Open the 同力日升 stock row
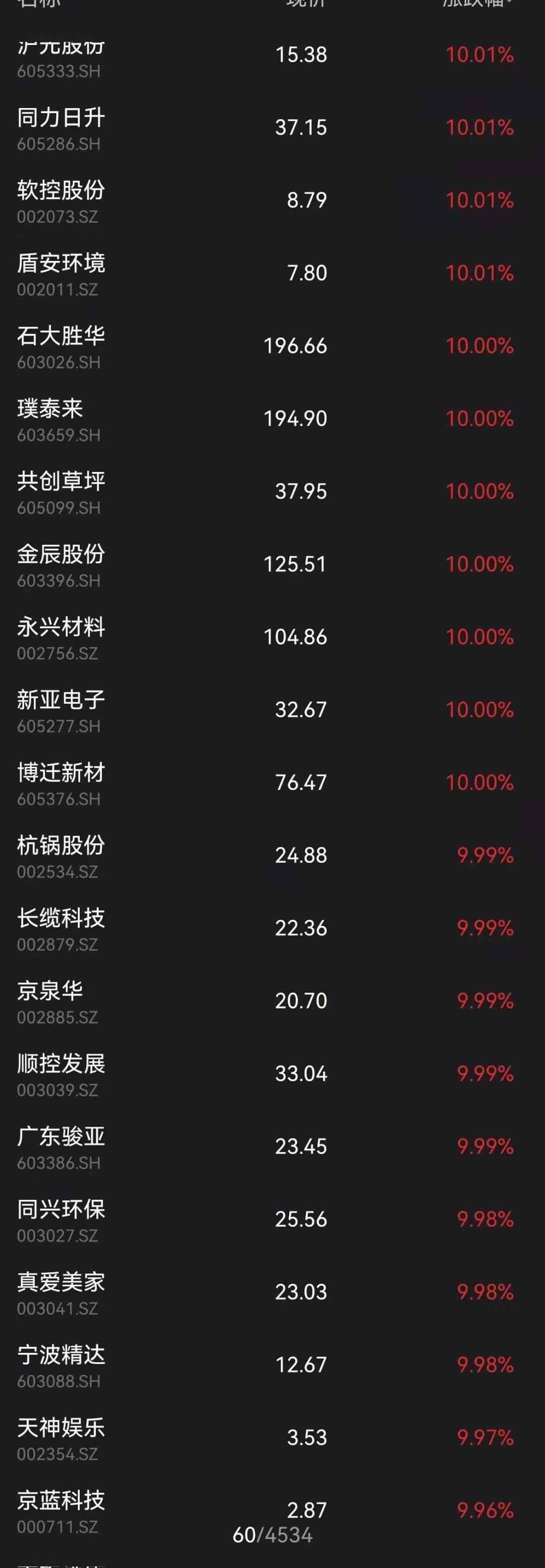The height and width of the screenshot is (1568, 545). [x=61, y=128]
